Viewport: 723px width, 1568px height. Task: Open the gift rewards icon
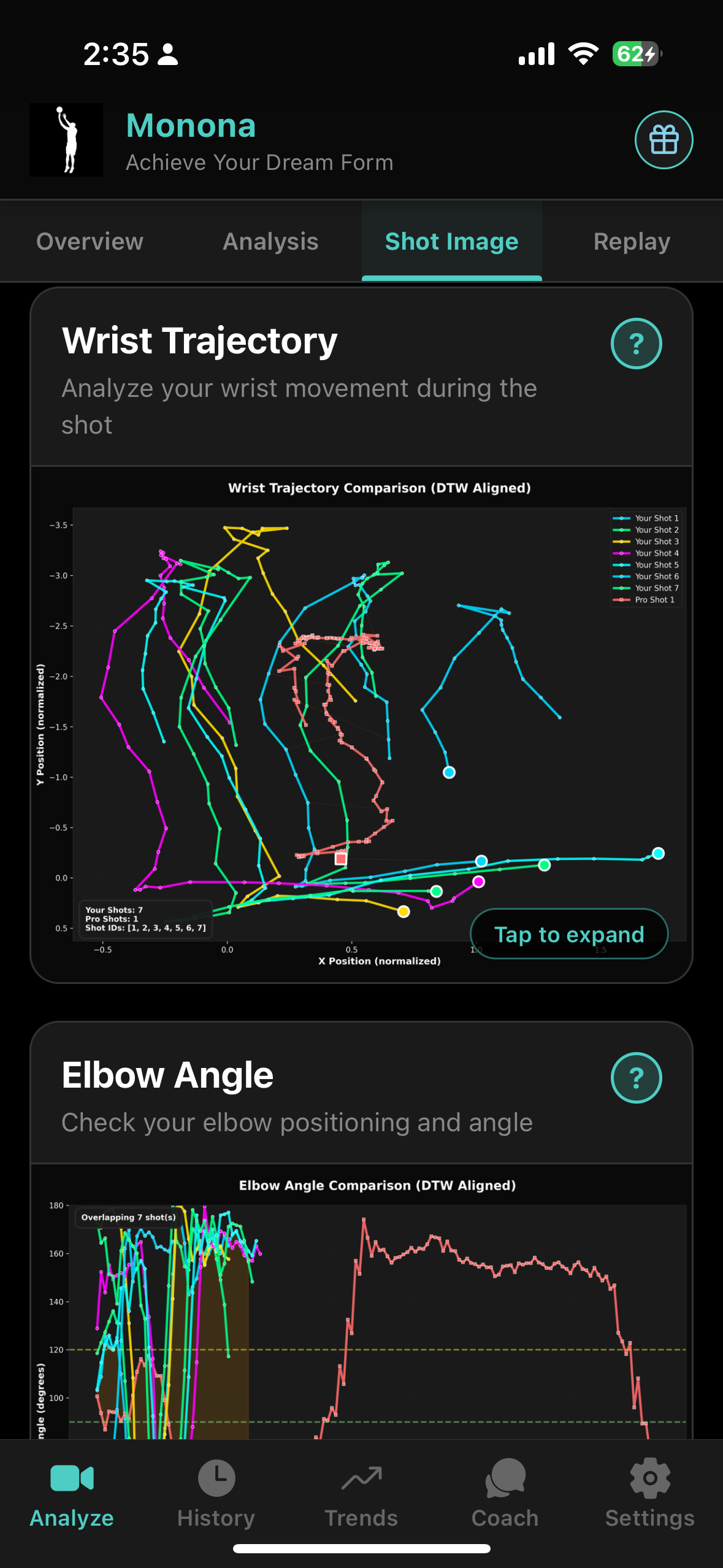tap(664, 140)
